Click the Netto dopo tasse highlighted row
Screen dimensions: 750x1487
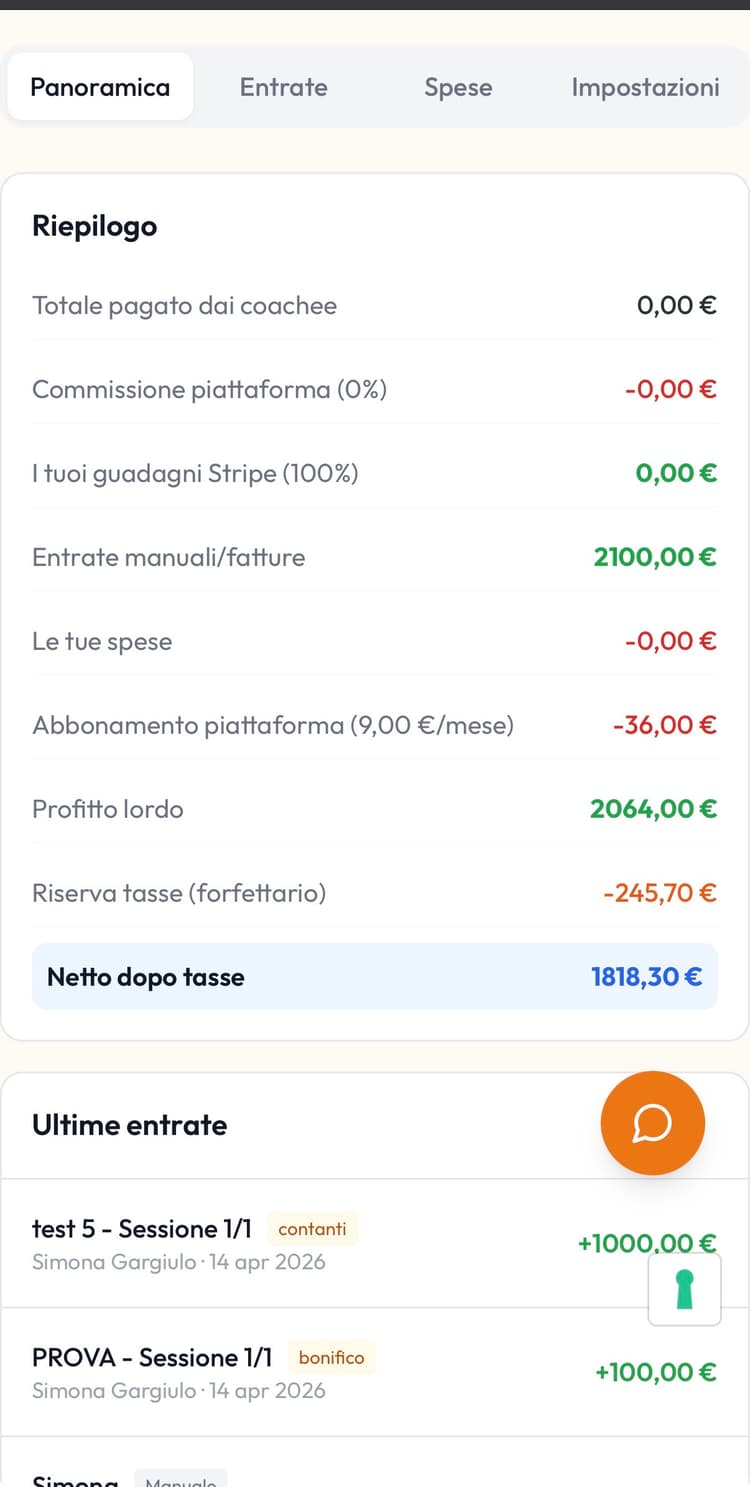pyautogui.click(x=374, y=977)
